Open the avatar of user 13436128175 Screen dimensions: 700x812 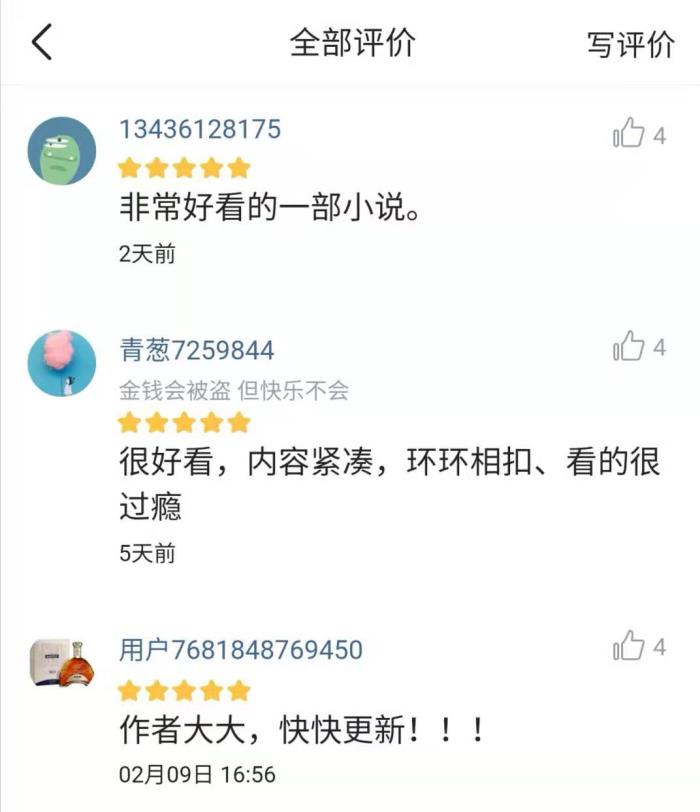pos(61,150)
